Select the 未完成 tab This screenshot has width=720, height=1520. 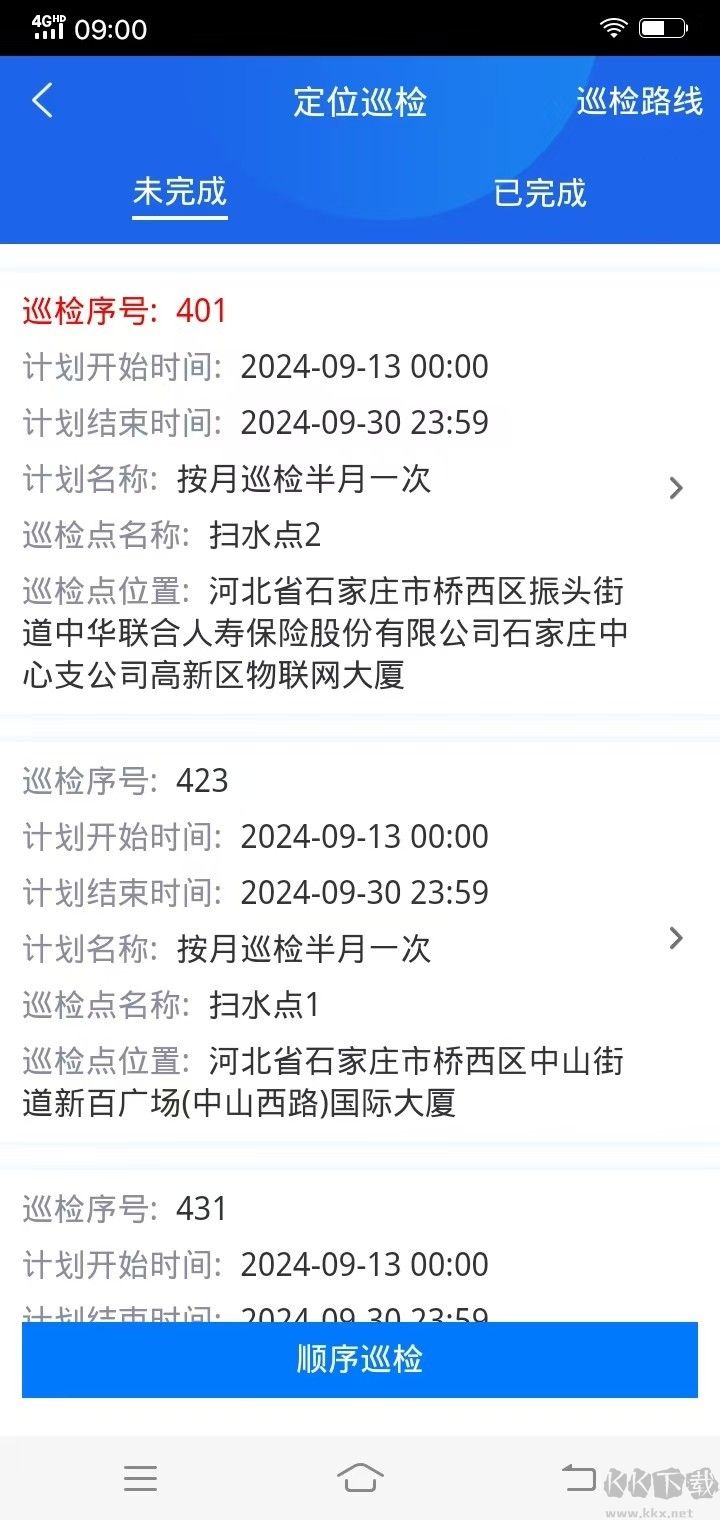tap(179, 193)
